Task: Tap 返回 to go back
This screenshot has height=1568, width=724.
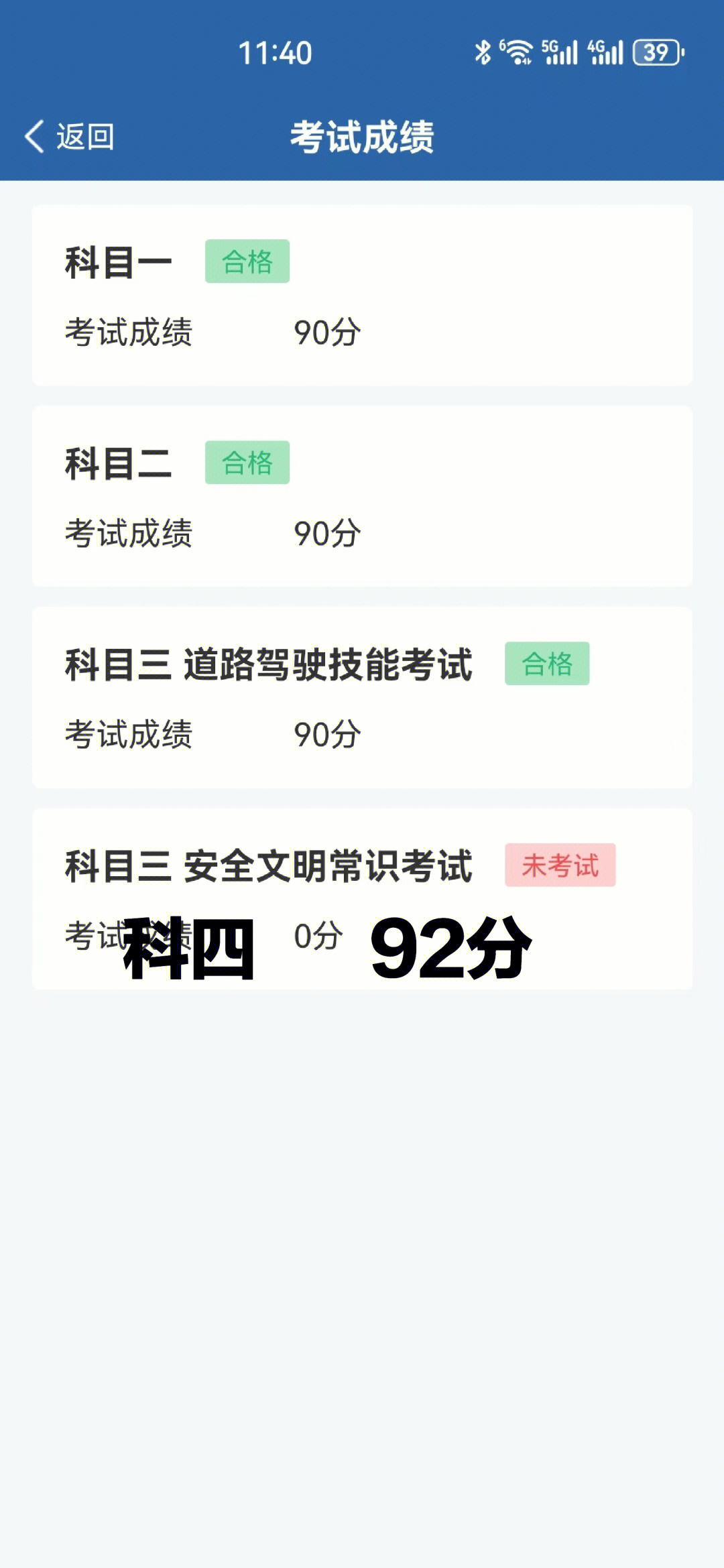Action: click(70, 137)
